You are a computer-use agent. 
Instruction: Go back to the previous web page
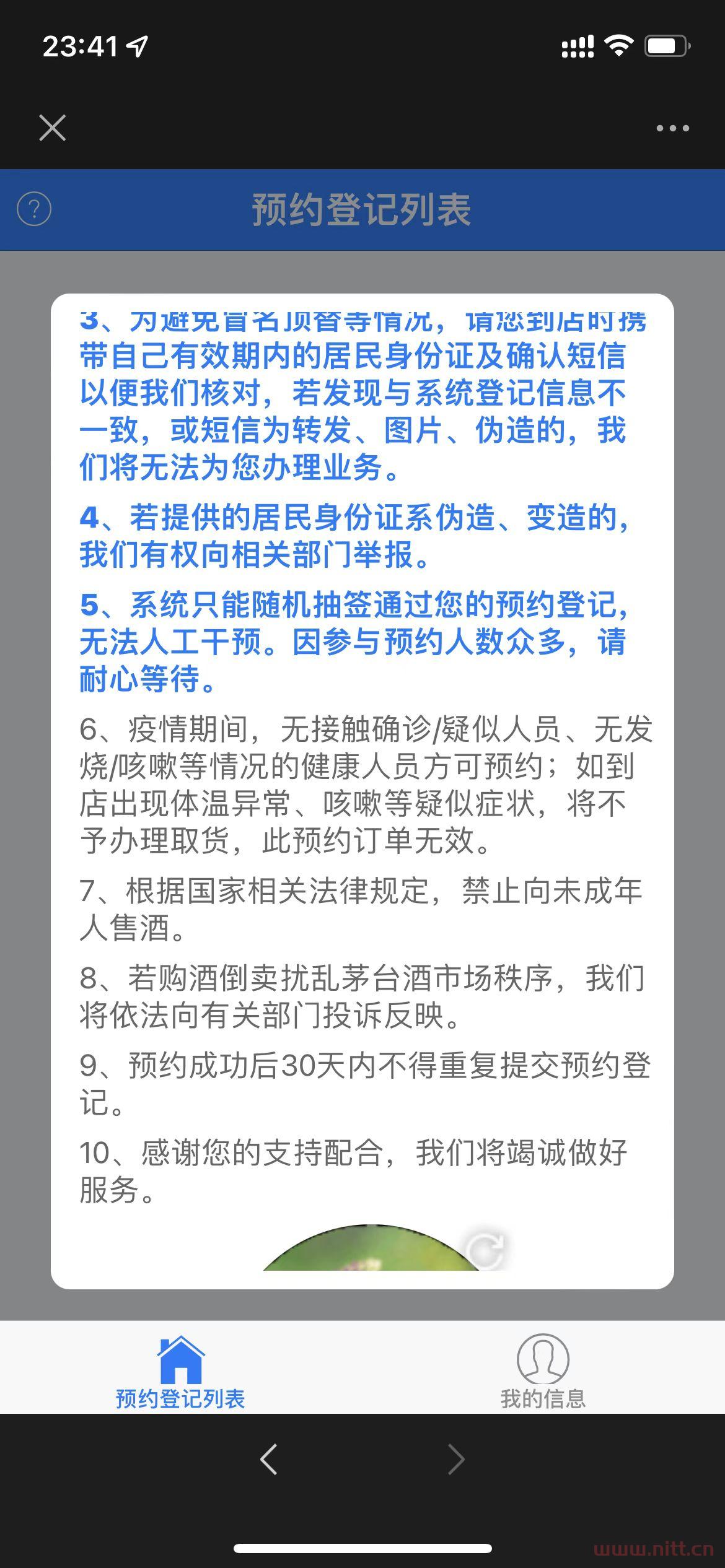[x=269, y=1460]
